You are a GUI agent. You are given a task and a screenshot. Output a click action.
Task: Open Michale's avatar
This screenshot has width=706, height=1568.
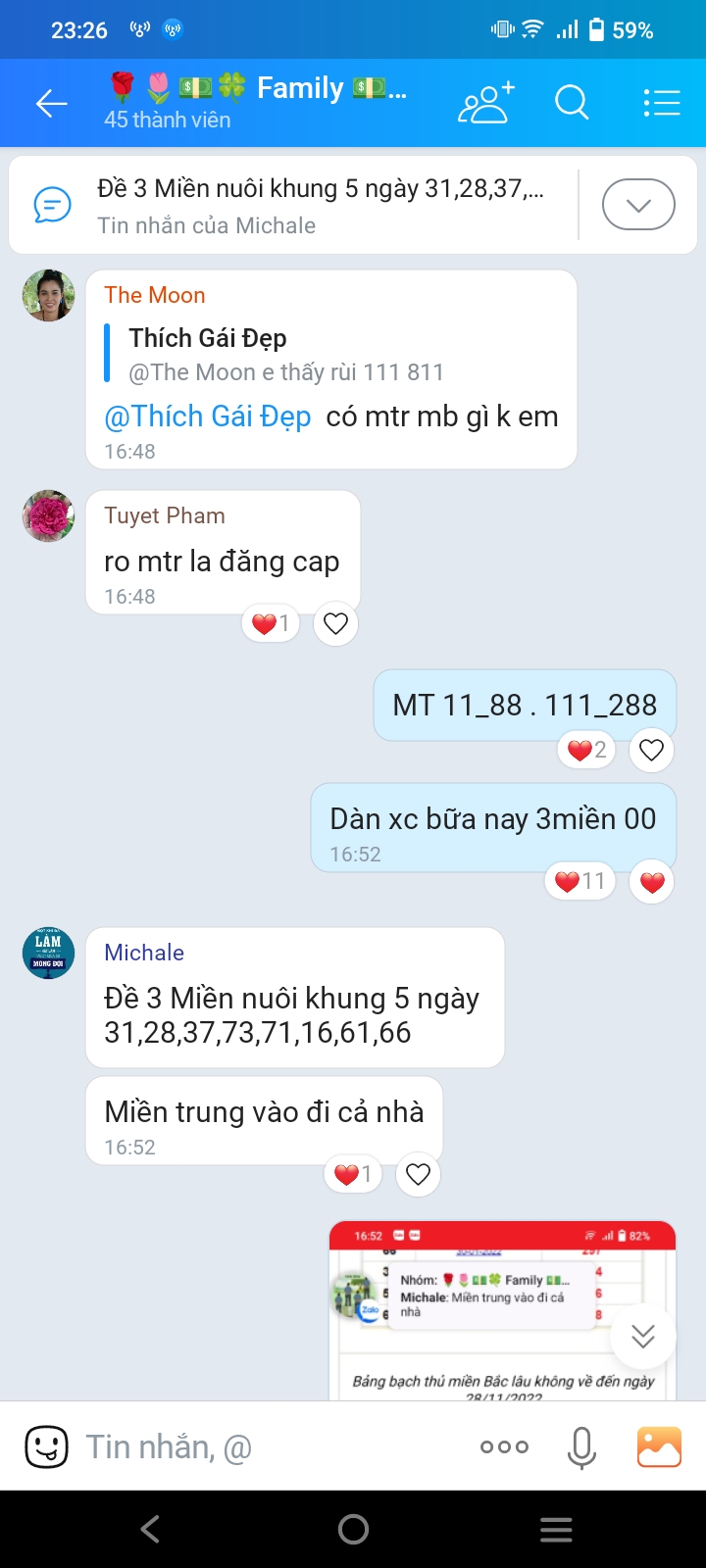[49, 953]
